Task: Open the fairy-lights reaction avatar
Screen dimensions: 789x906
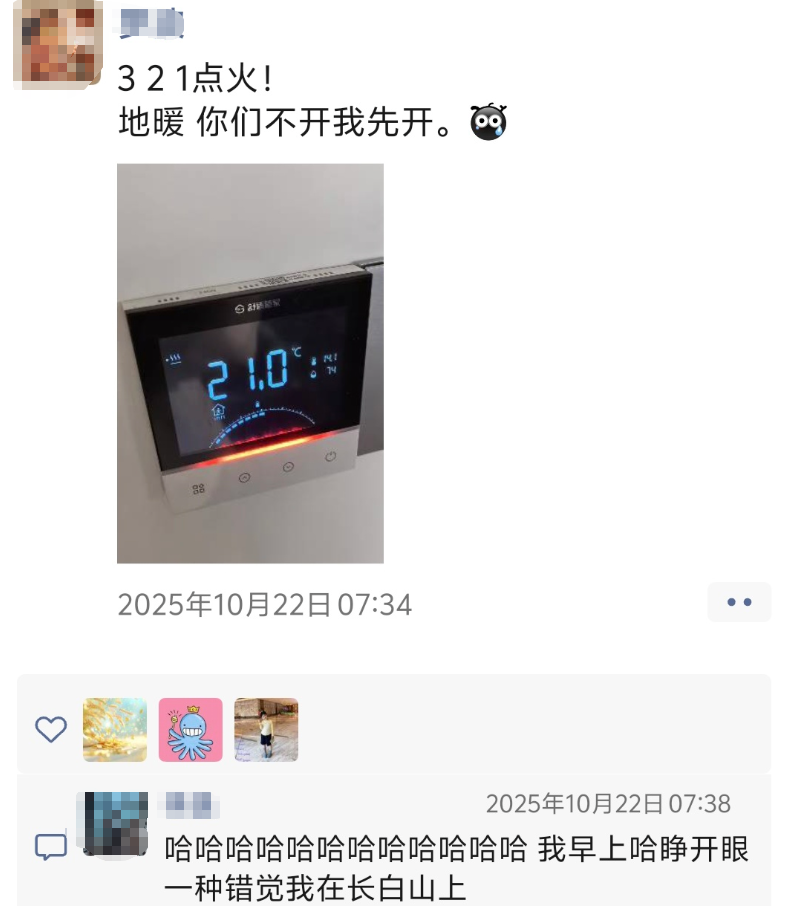Action: coord(115,730)
